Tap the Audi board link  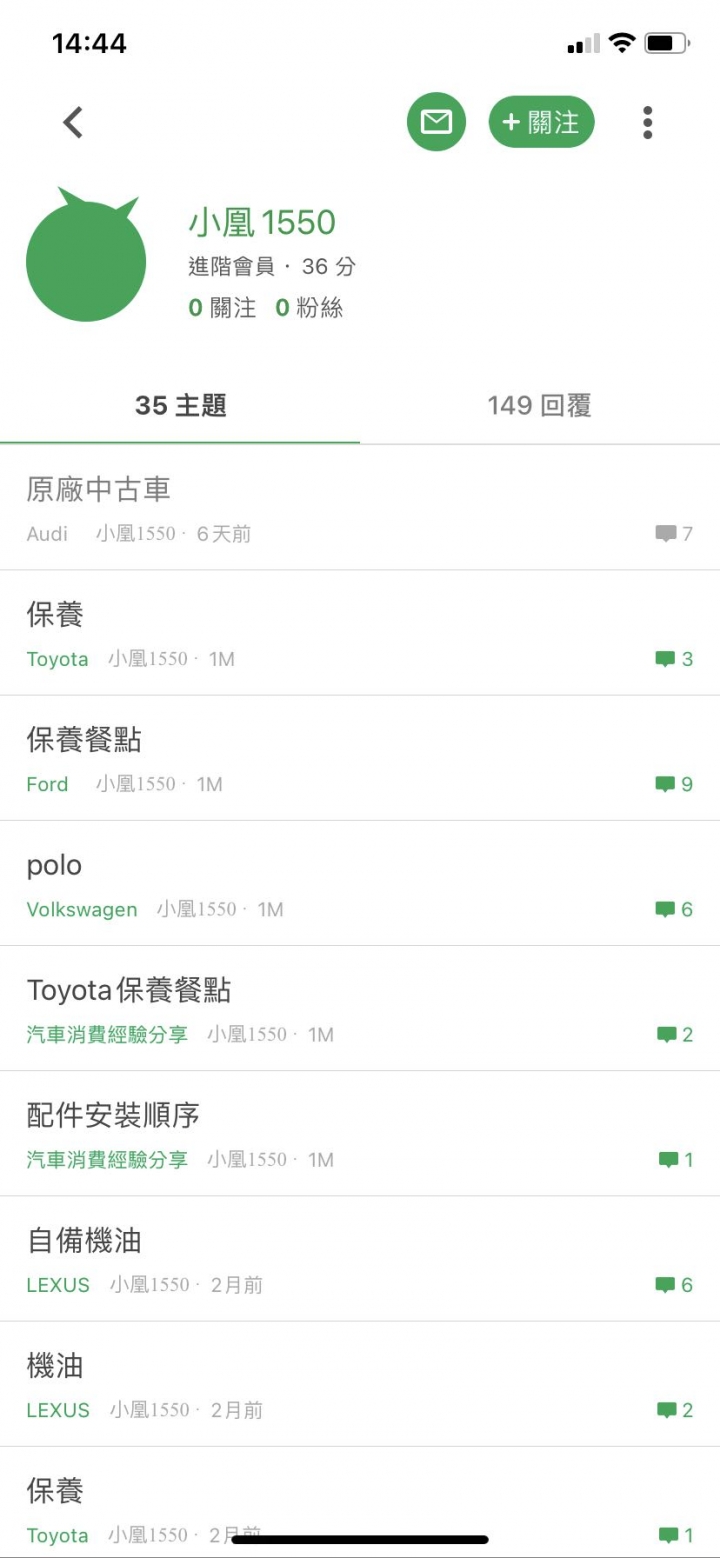[47, 534]
